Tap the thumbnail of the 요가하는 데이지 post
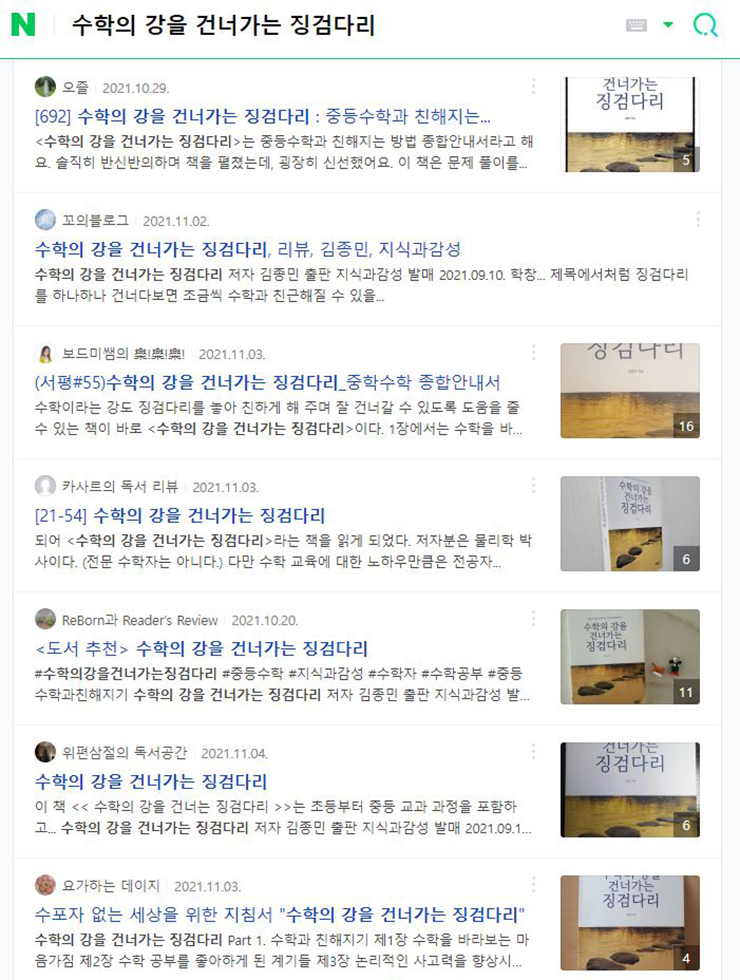Viewport: 740px width, 980px height. [630, 923]
